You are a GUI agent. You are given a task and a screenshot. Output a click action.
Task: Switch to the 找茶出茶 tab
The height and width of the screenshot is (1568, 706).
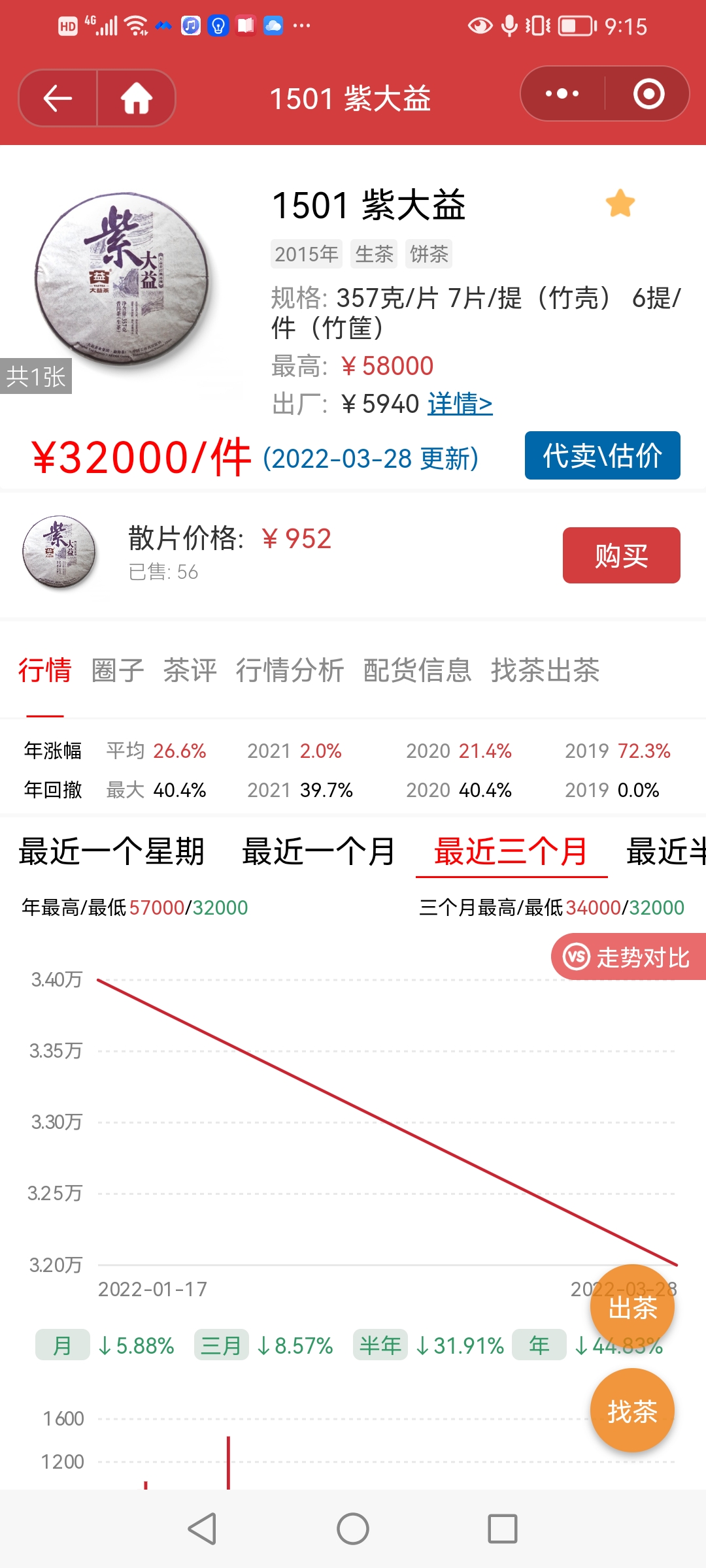545,670
